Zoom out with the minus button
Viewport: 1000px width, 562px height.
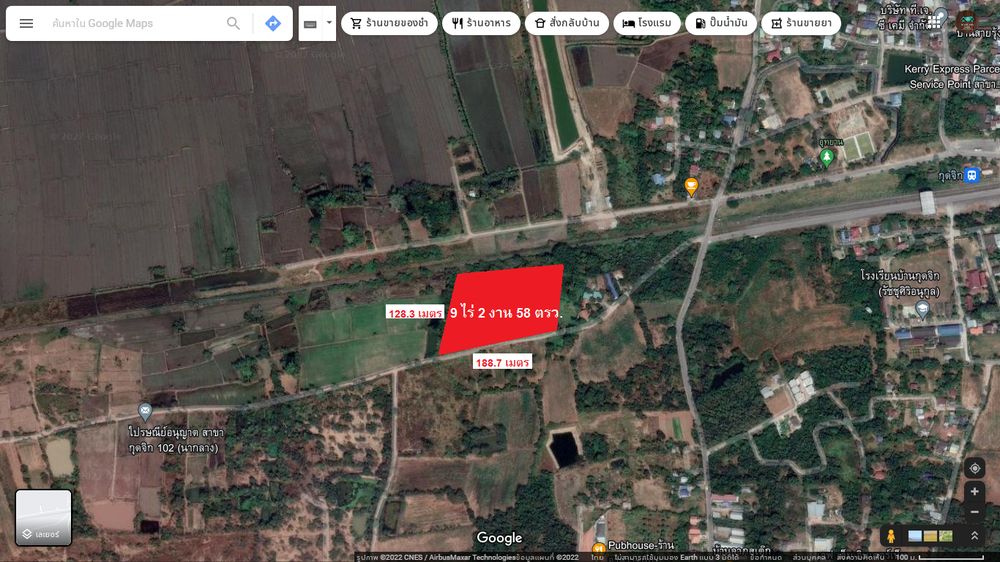click(975, 512)
